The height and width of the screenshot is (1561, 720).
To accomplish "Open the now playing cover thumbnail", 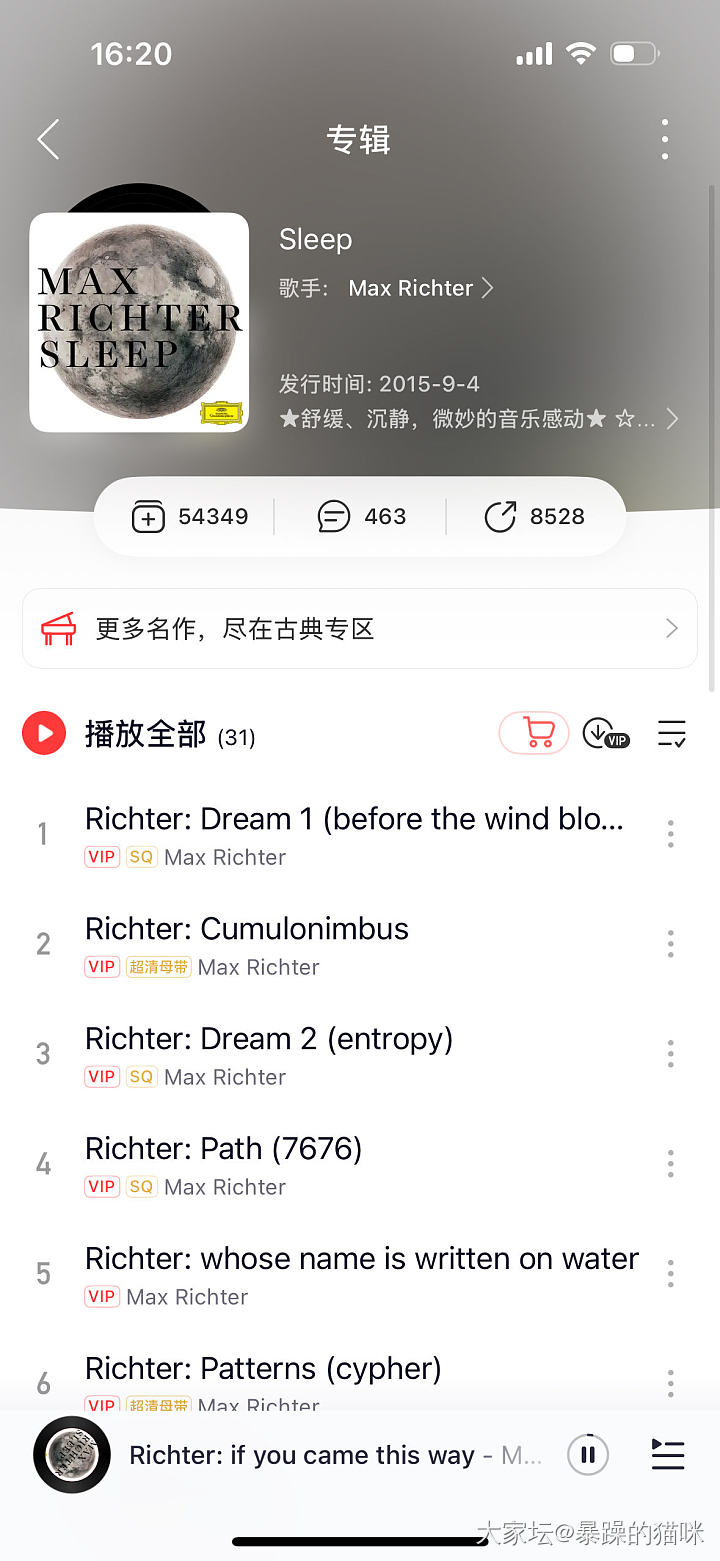I will coord(72,1455).
